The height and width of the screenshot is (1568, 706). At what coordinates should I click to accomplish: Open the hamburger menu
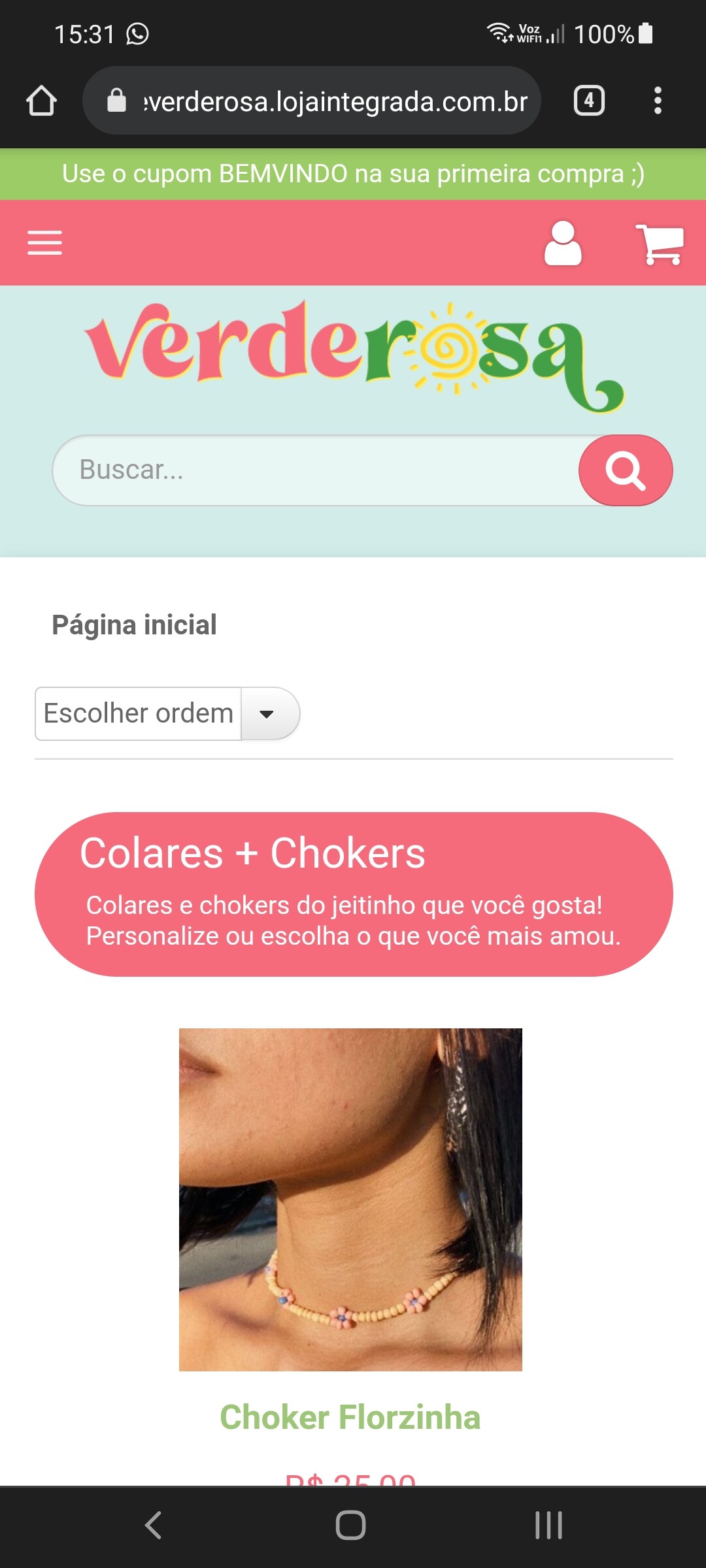(x=44, y=243)
